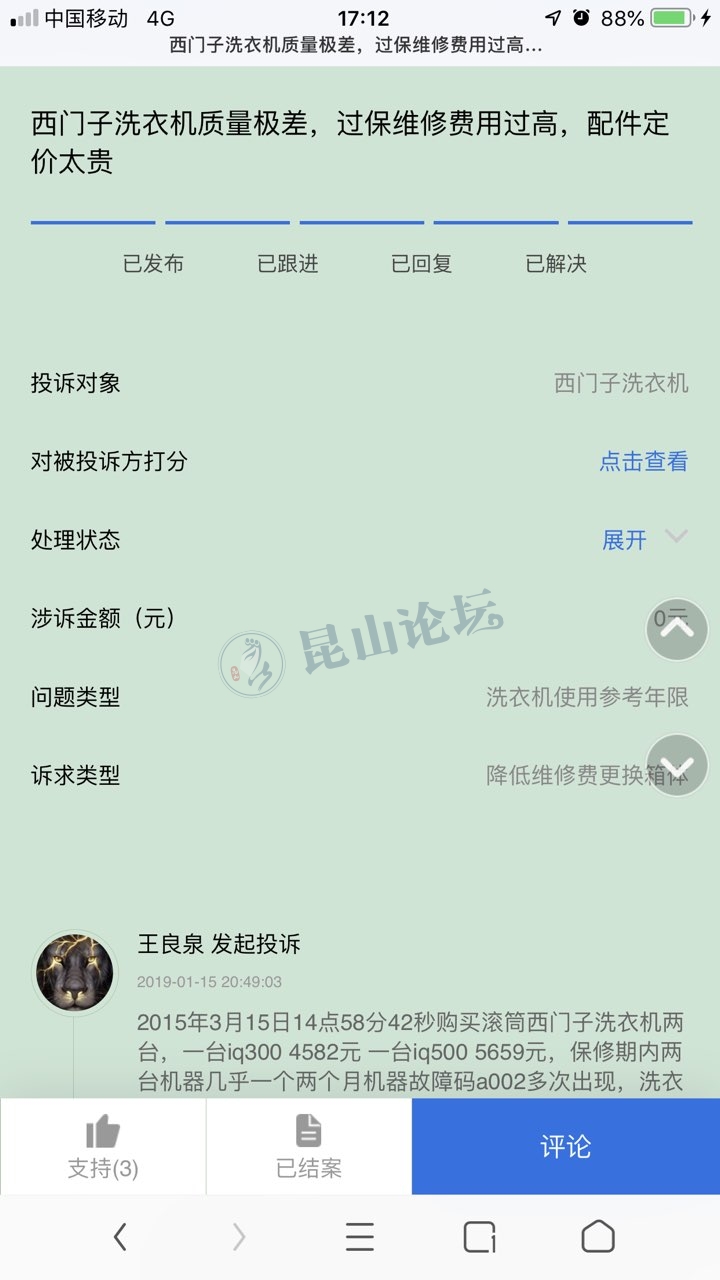Tap the 已结案 button

pos(309,1146)
